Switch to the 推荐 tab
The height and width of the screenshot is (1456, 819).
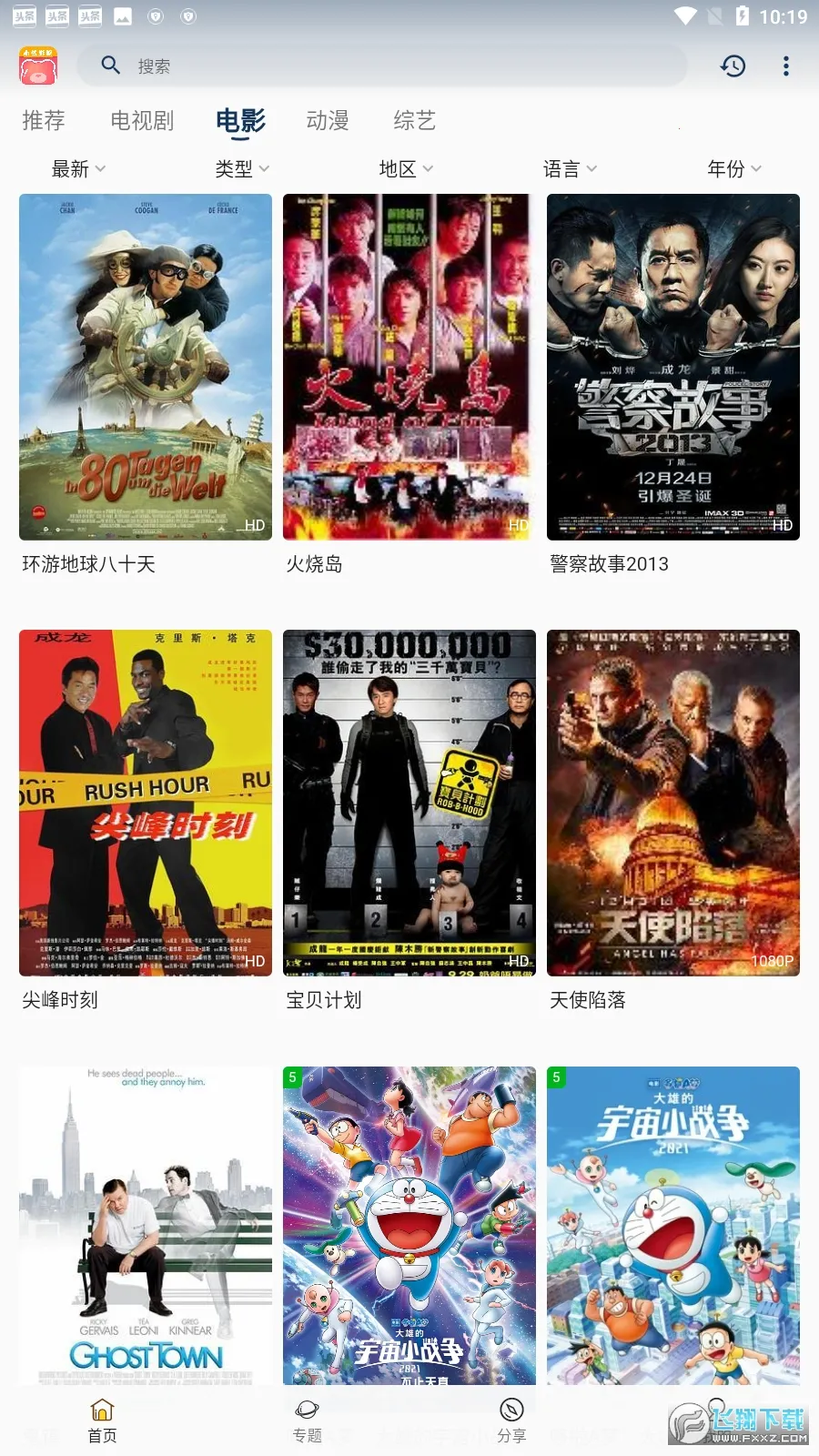pos(44,120)
